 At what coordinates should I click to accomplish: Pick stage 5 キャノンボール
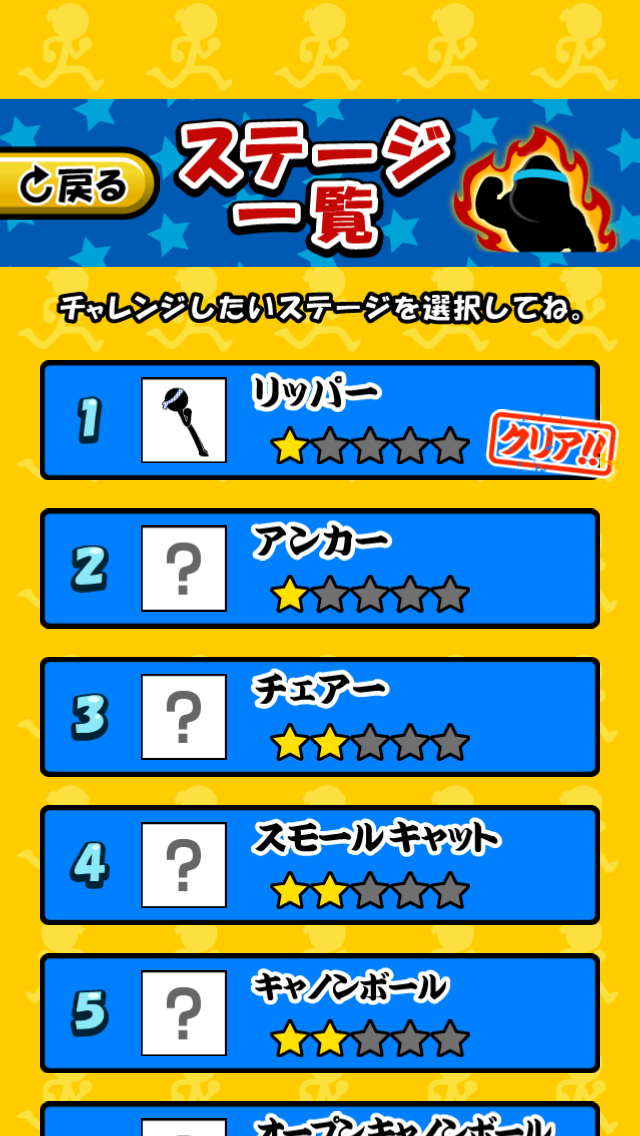[x=320, y=1012]
